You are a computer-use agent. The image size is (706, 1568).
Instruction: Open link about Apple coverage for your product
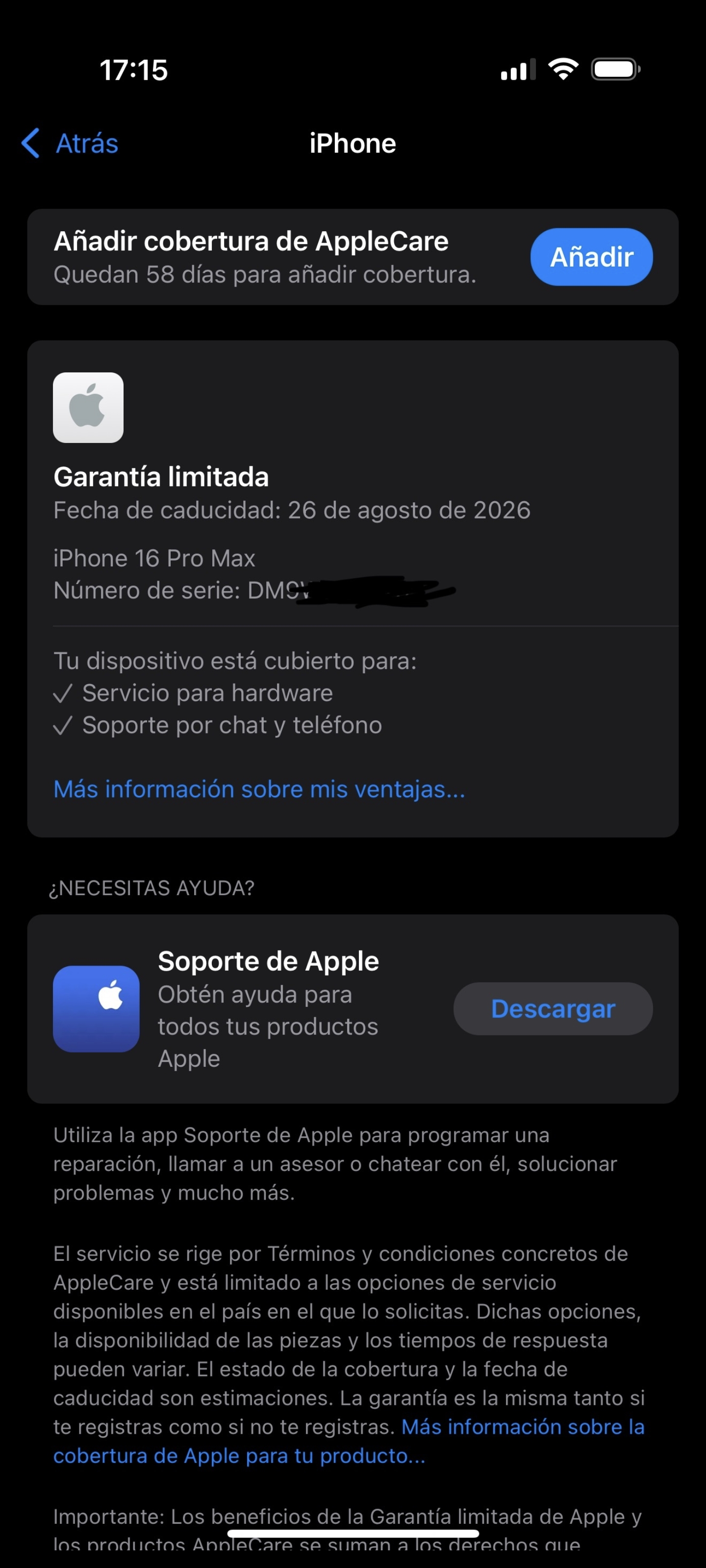349,1441
